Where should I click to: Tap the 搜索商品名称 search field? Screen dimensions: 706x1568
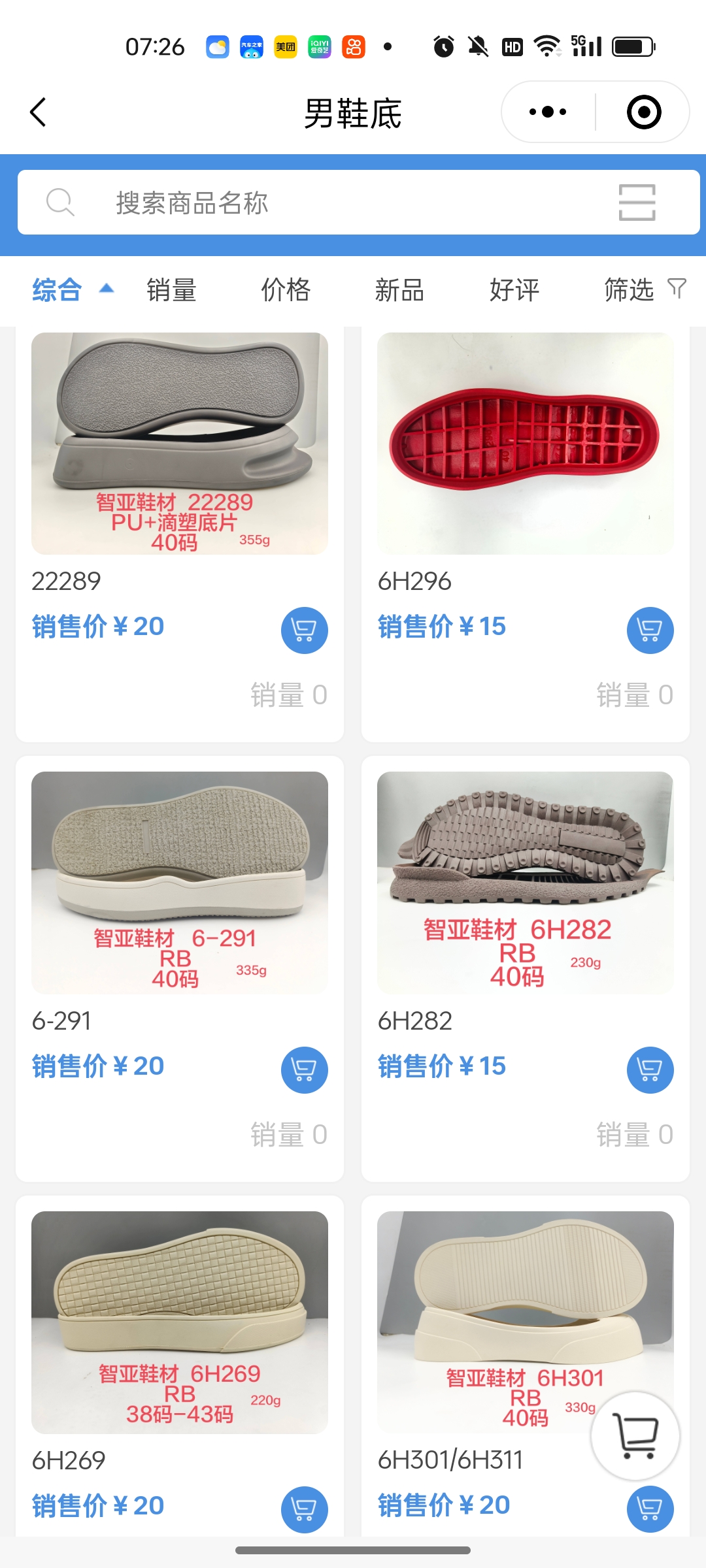327,203
